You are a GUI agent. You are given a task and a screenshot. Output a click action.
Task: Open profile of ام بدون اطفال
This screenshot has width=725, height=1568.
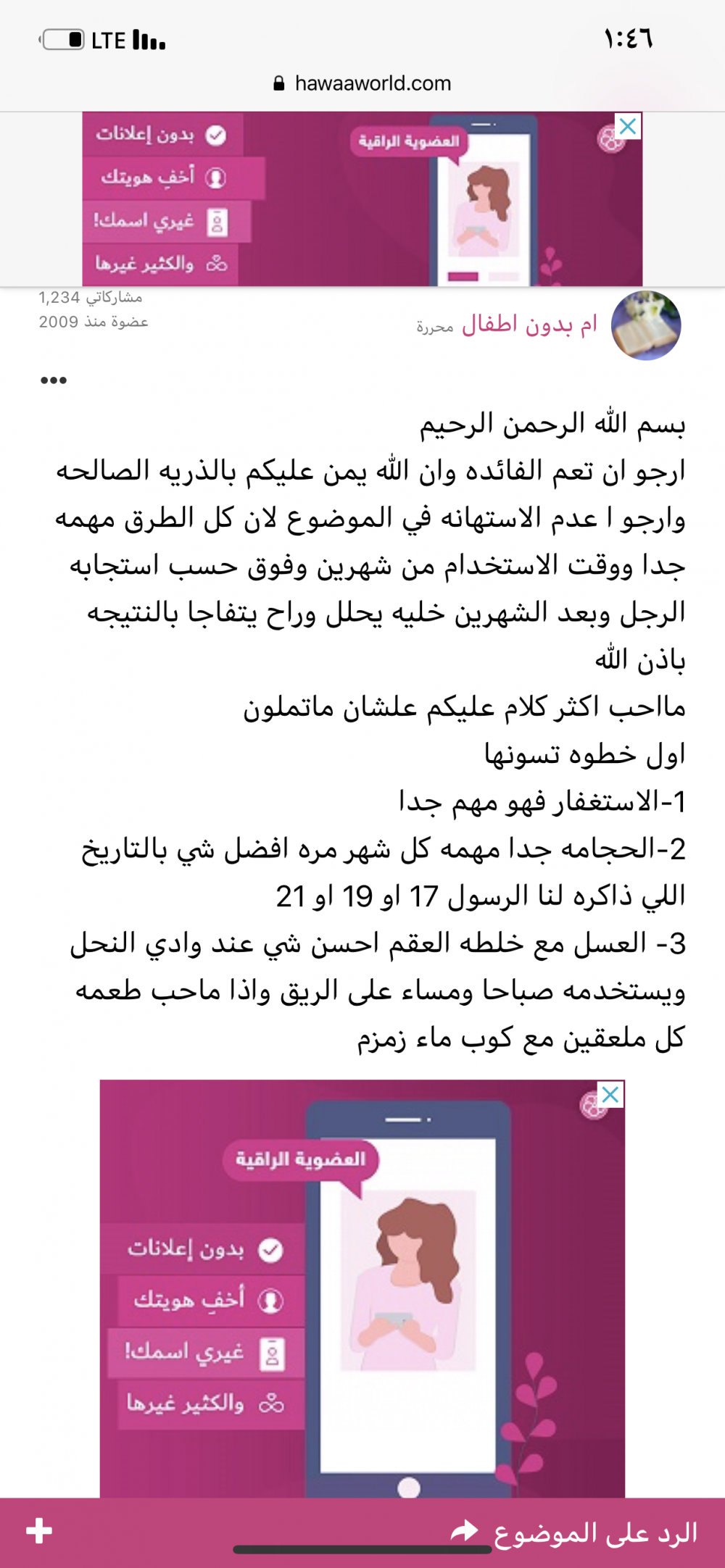(x=529, y=325)
